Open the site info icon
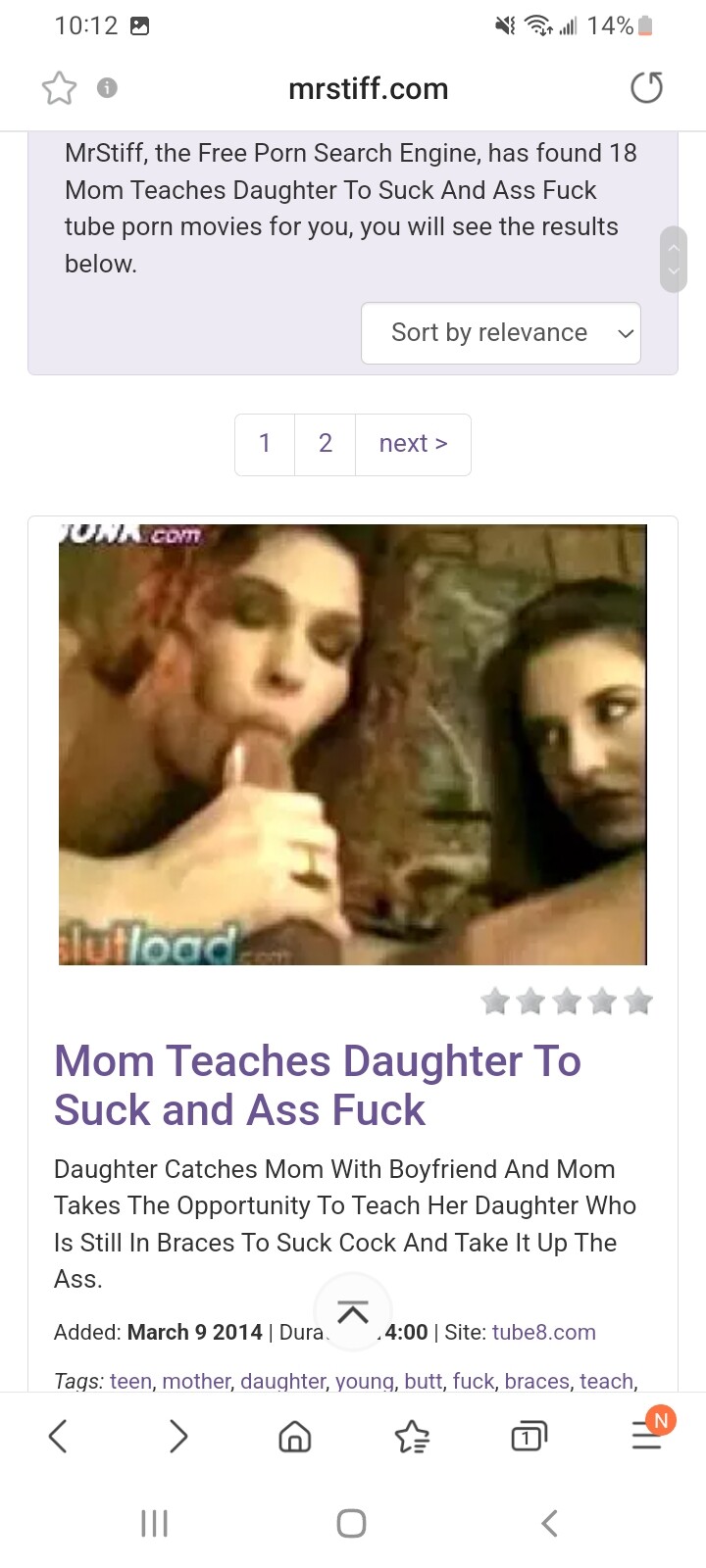This screenshot has height=1568, width=706. [108, 88]
